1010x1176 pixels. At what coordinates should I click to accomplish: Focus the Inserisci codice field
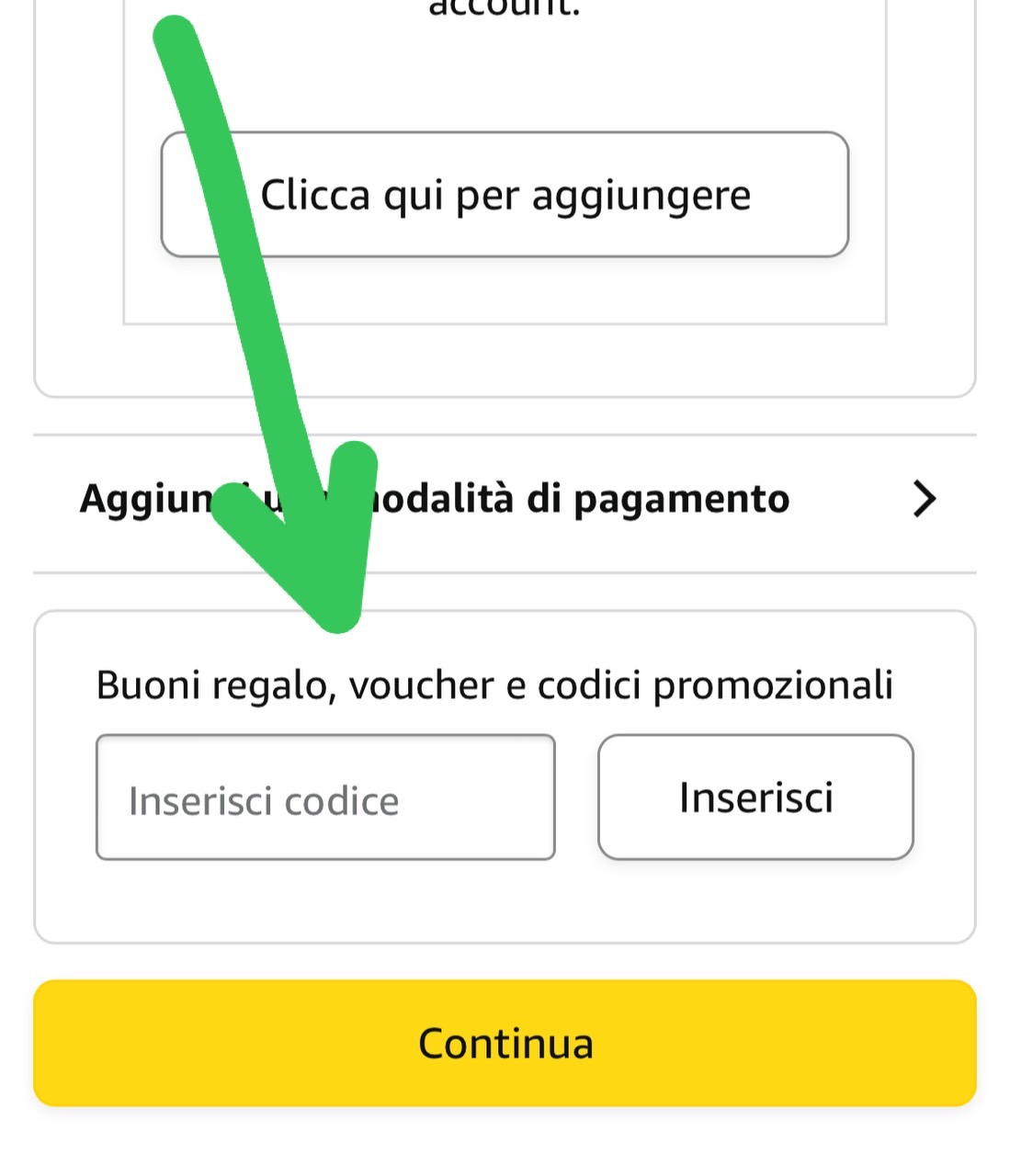[x=325, y=797]
